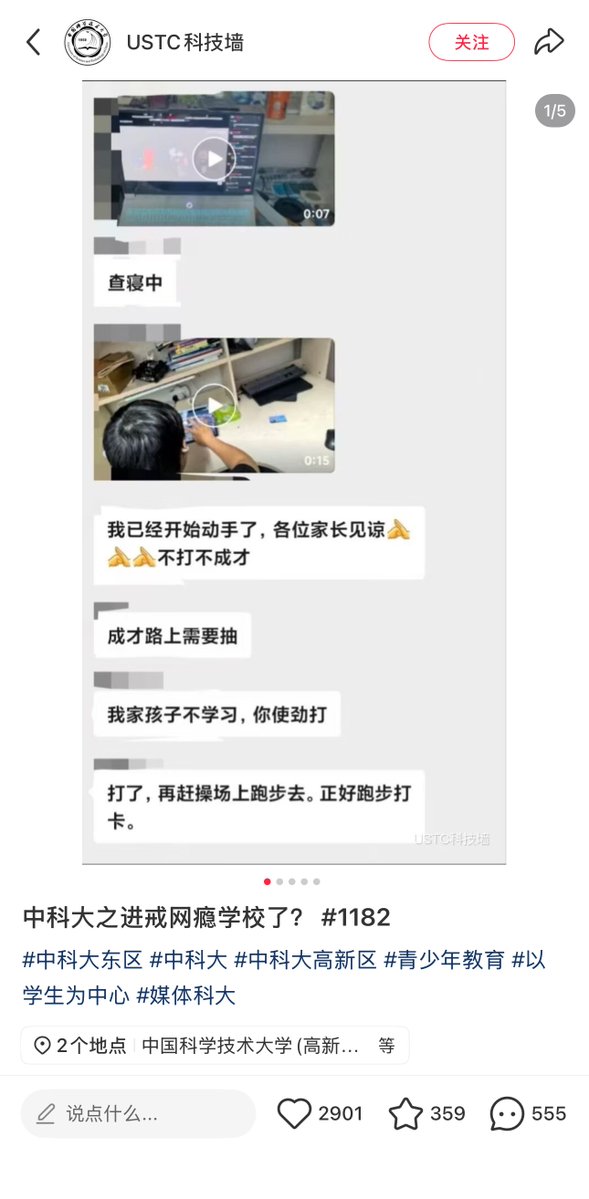Open the USTC科技墙 profile avatar

tap(87, 42)
